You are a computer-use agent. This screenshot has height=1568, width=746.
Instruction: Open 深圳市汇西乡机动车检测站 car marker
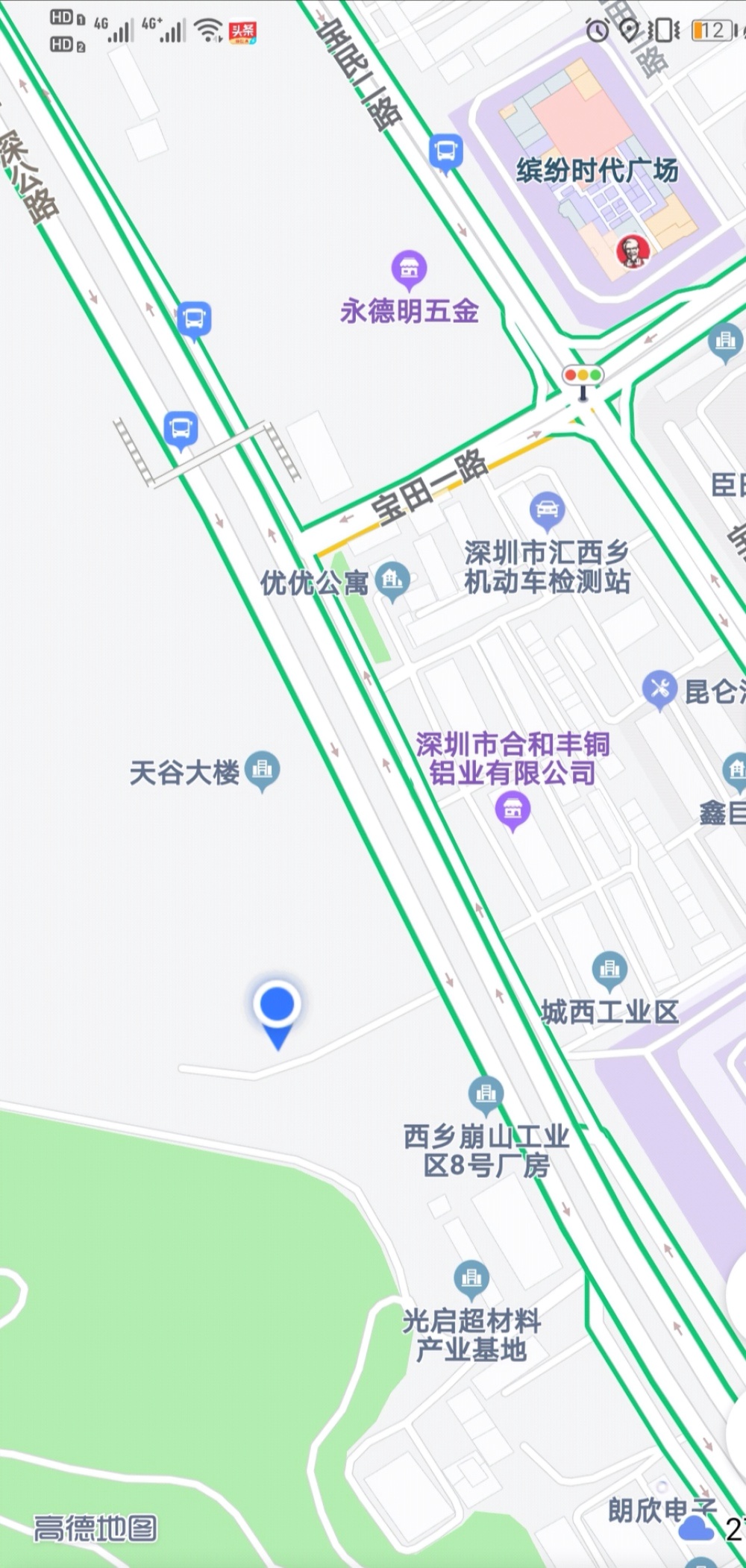click(547, 509)
